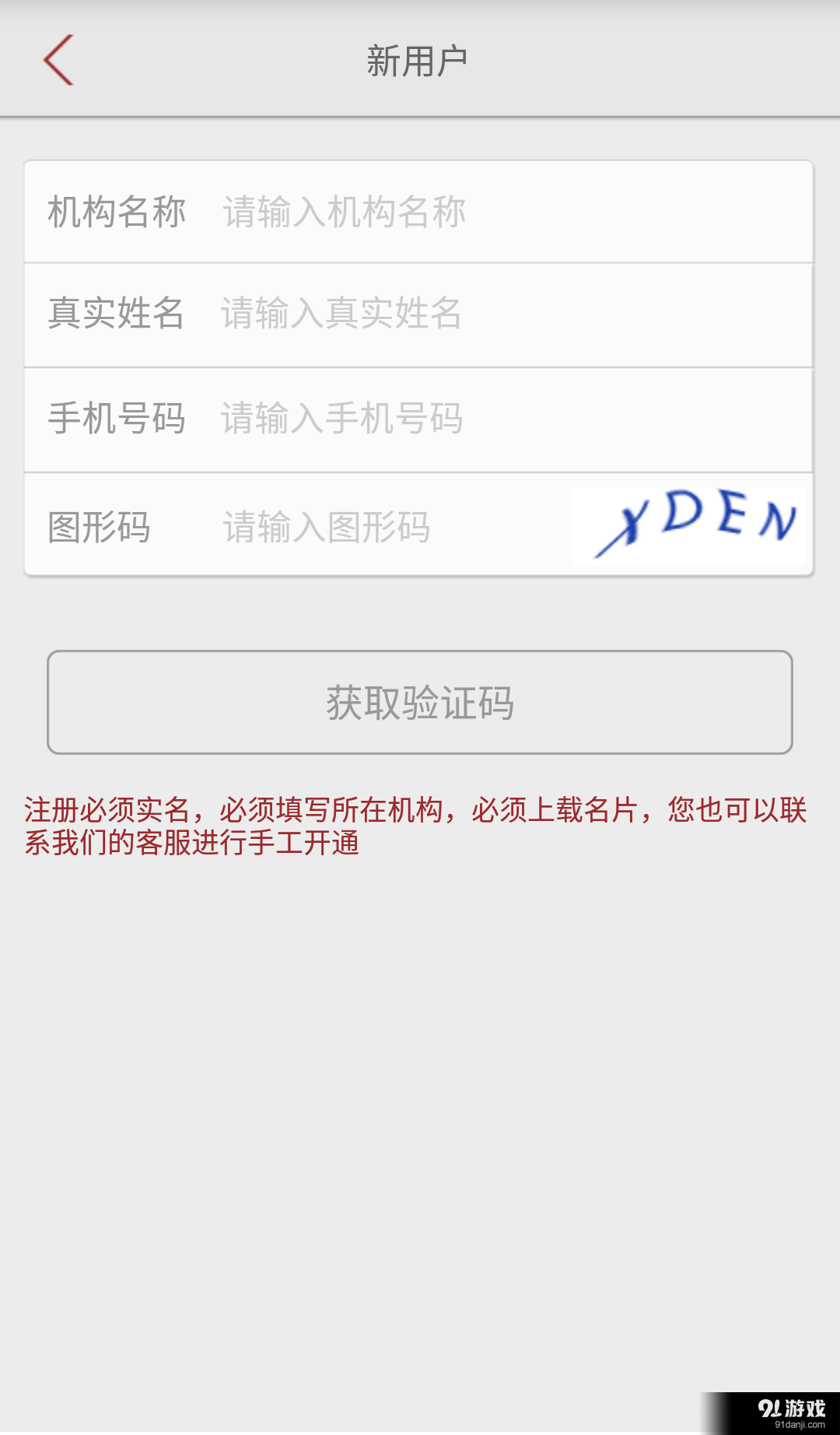Click the 机构名称 field label
The width and height of the screenshot is (840, 1435).
coord(117,212)
